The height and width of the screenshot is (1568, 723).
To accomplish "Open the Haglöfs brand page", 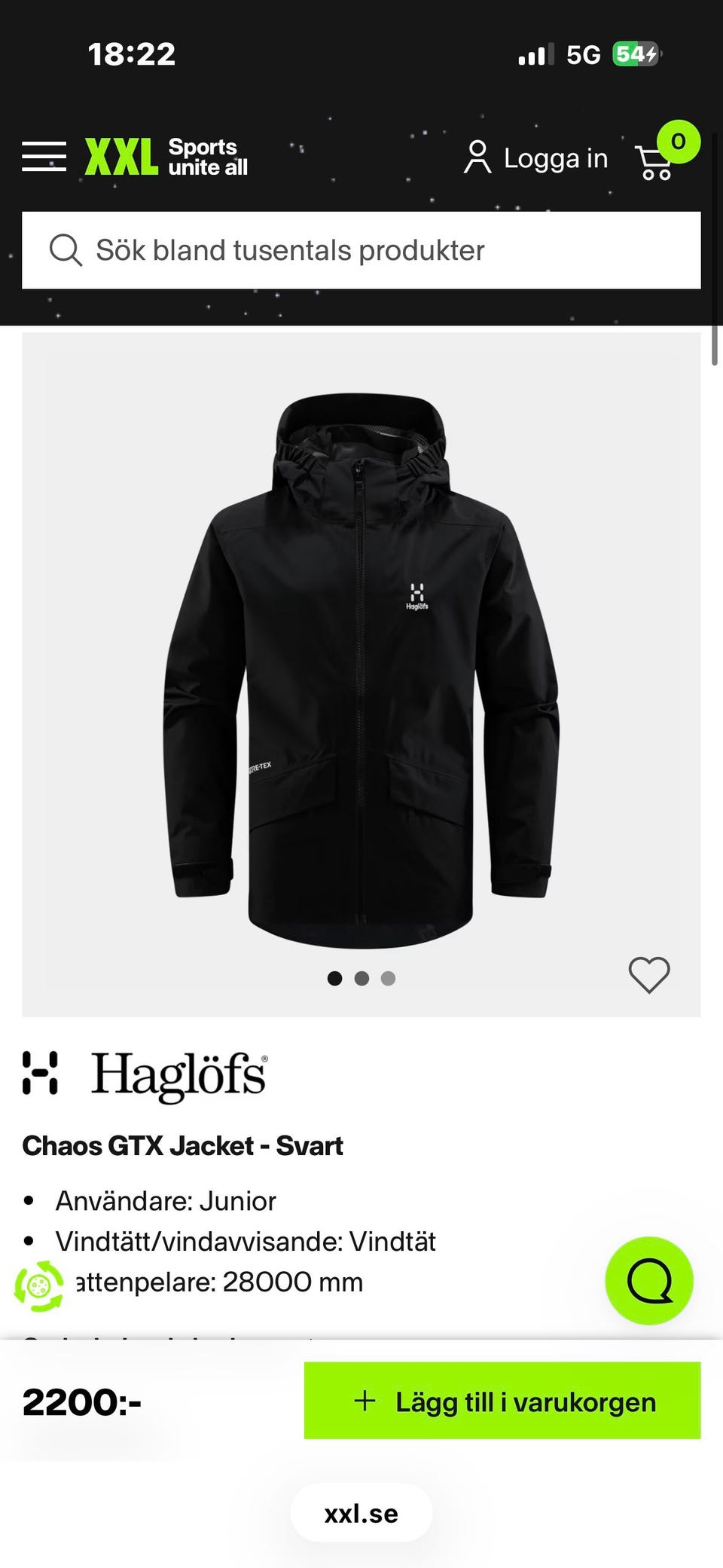I will tap(145, 1074).
